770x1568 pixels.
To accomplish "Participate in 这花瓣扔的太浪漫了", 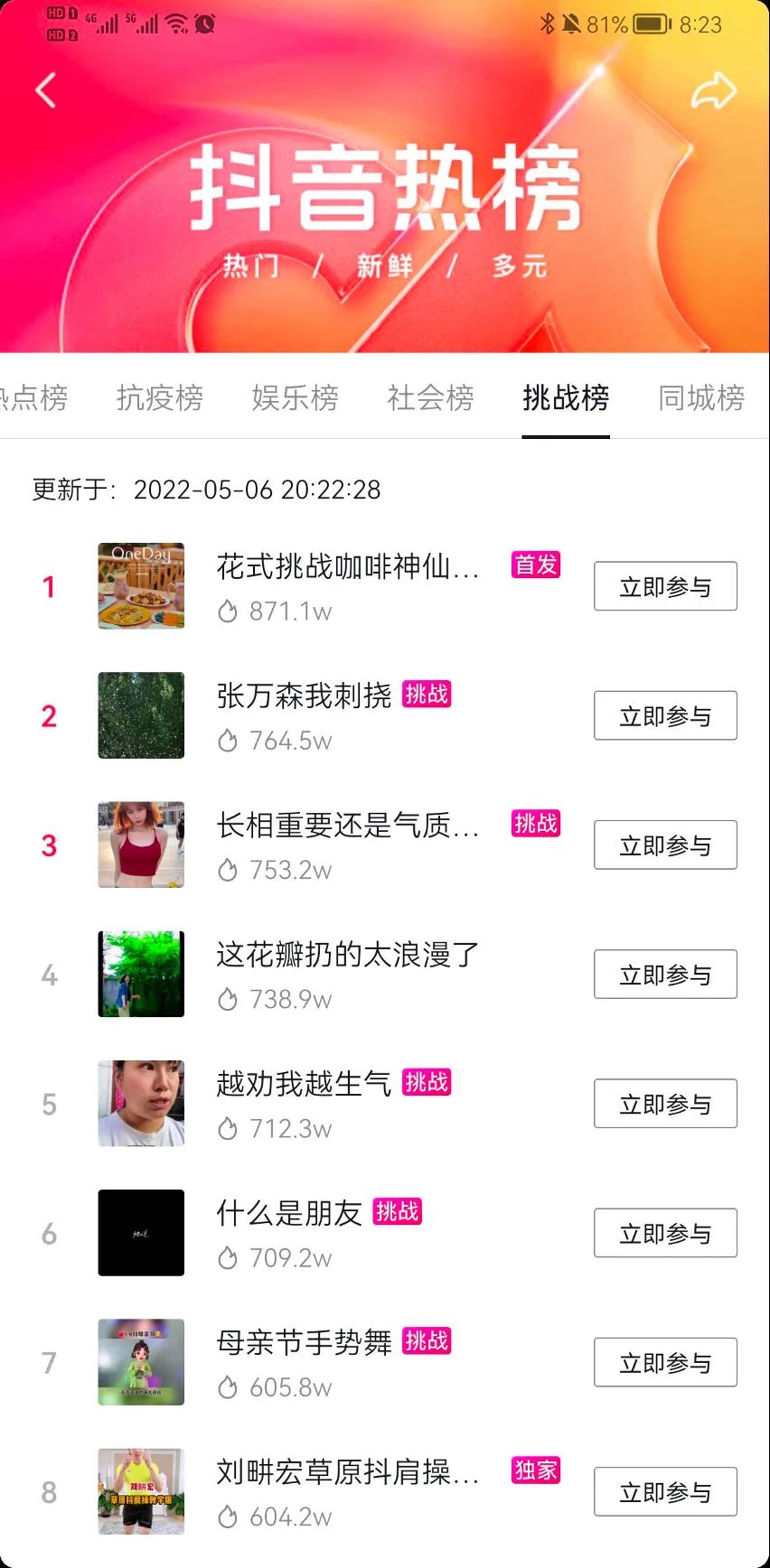I will [x=665, y=974].
